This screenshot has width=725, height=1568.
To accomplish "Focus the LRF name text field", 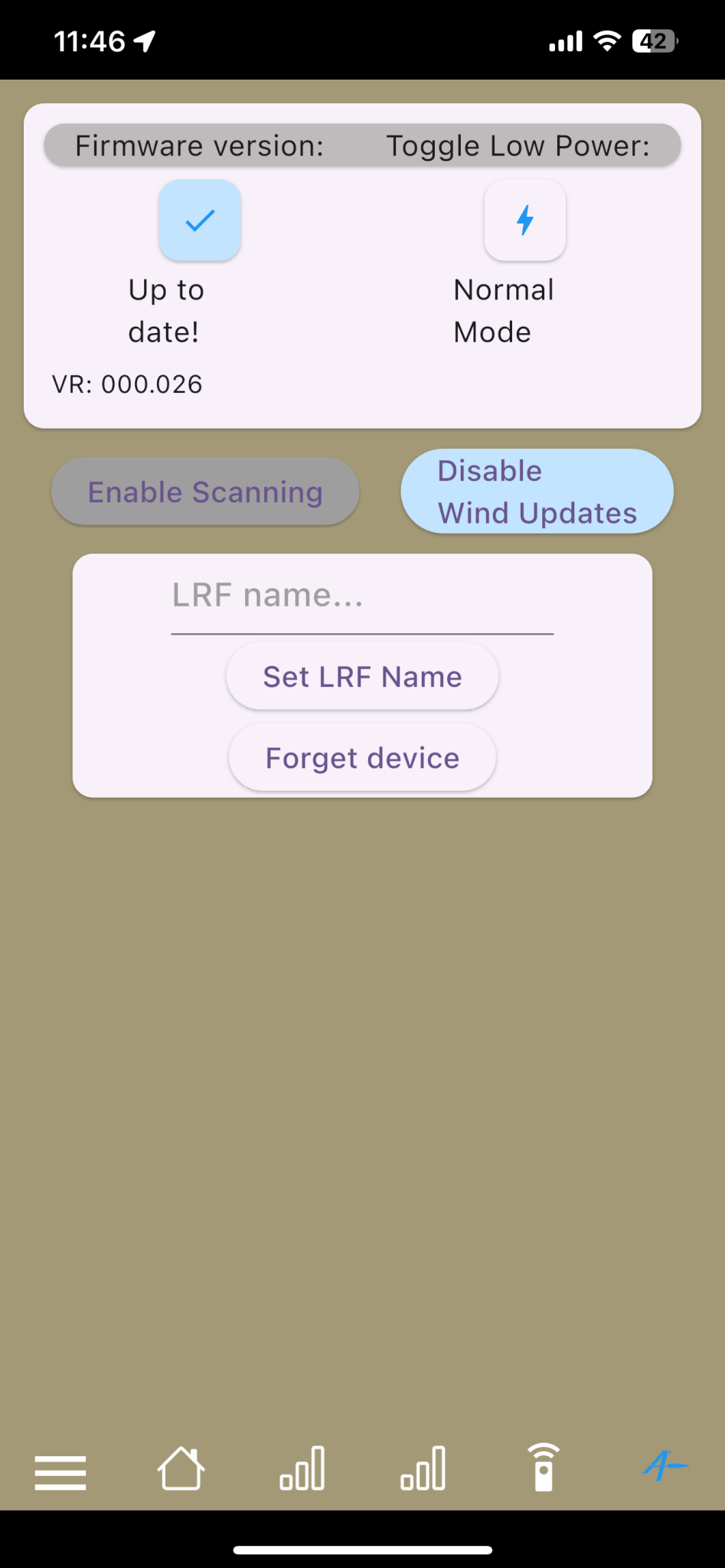I will (362, 596).
